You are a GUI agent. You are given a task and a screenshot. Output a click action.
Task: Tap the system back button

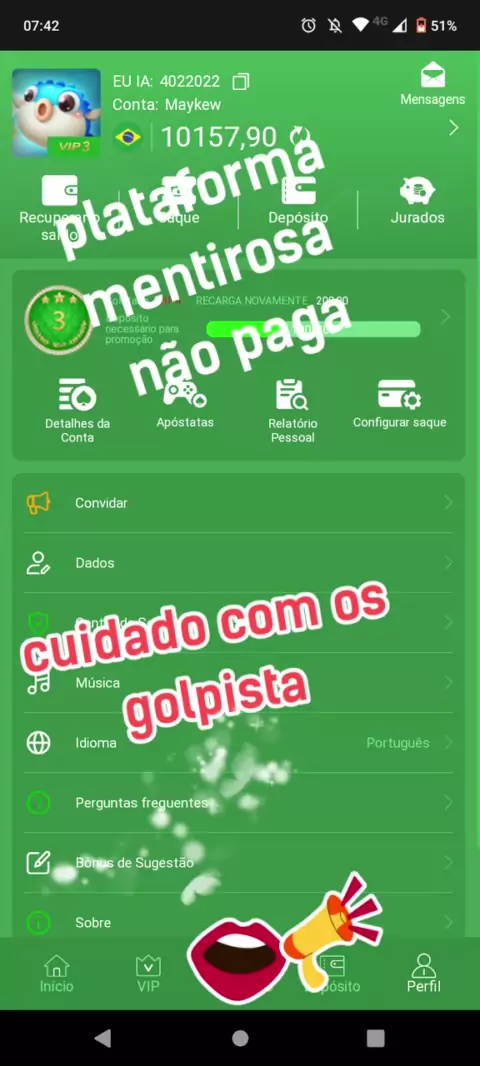click(103, 1037)
